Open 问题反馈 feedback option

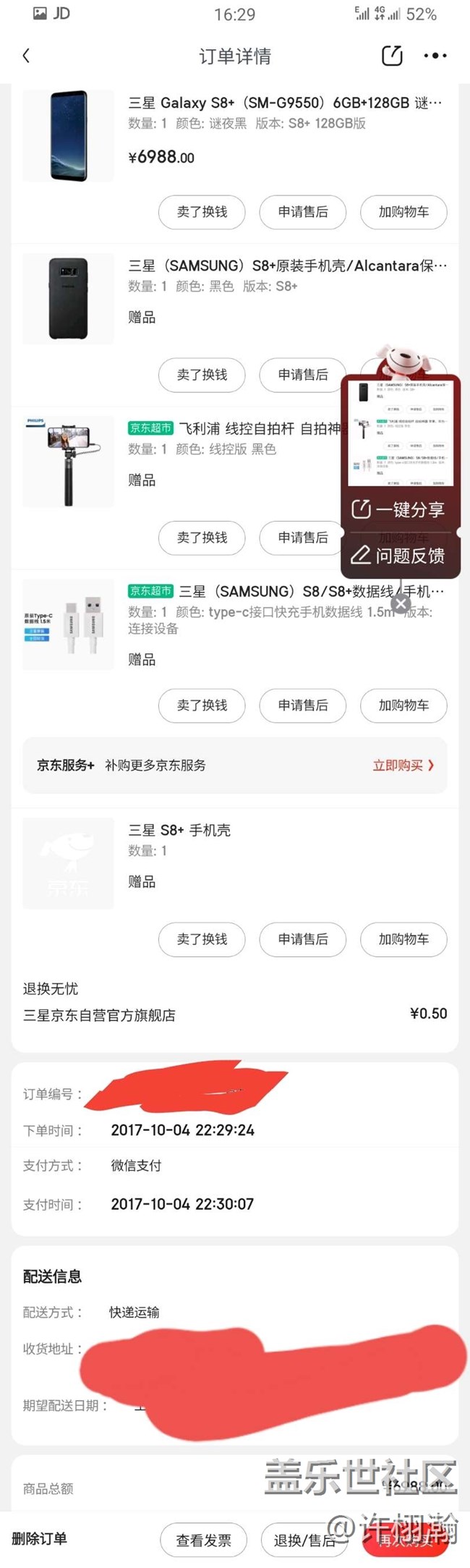pyautogui.click(x=398, y=556)
